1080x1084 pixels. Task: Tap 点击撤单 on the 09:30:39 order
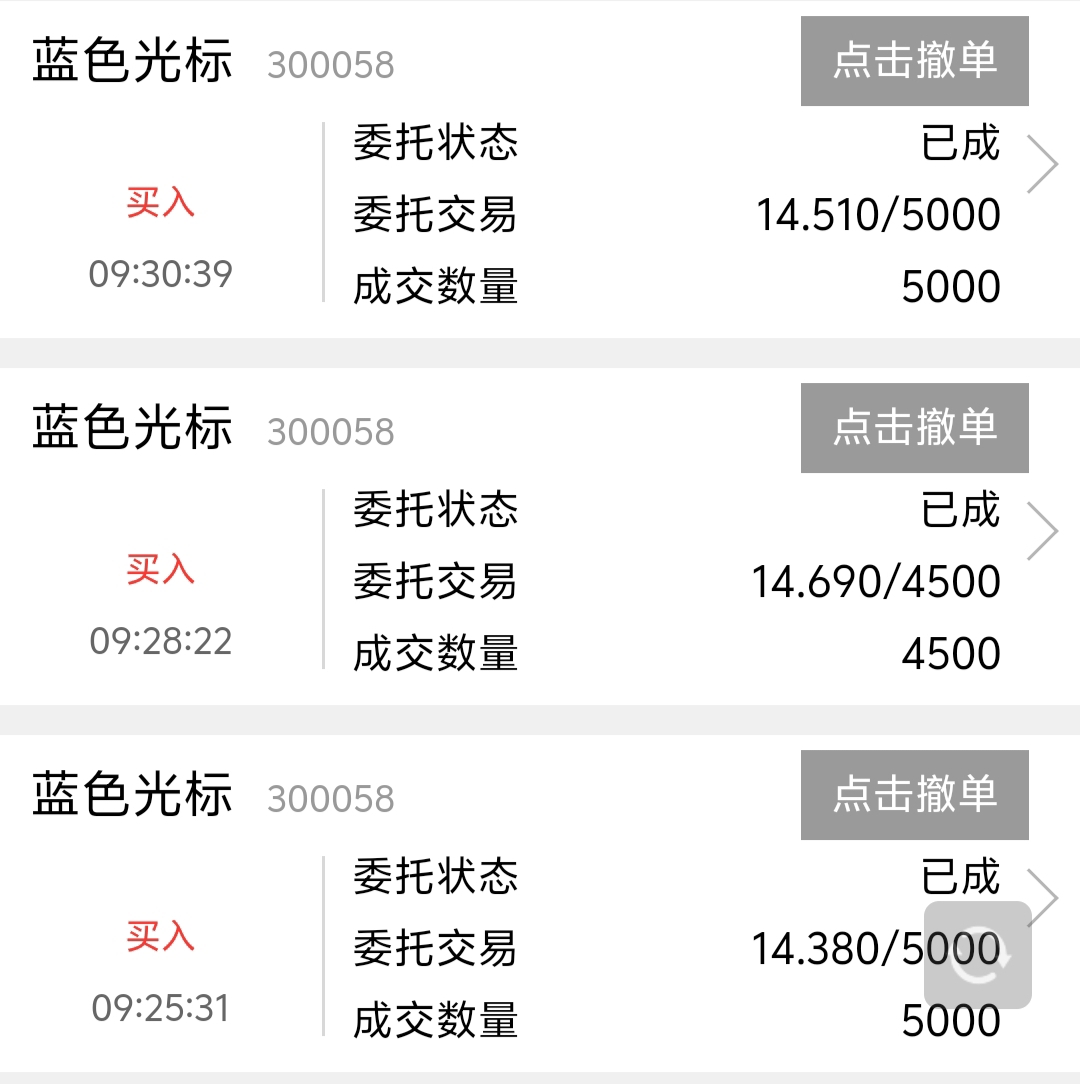pos(914,61)
